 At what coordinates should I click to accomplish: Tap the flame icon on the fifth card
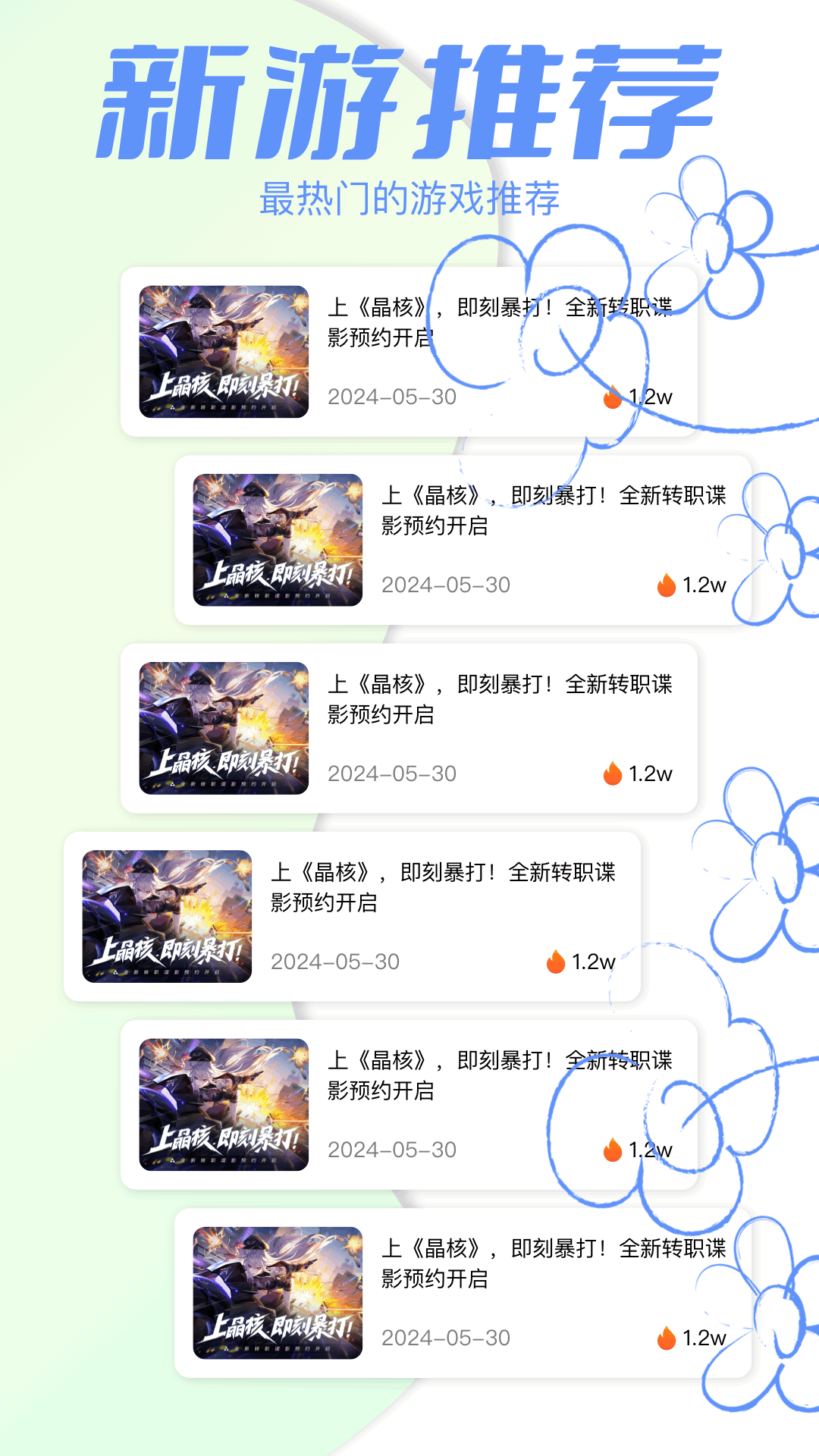[x=613, y=1150]
